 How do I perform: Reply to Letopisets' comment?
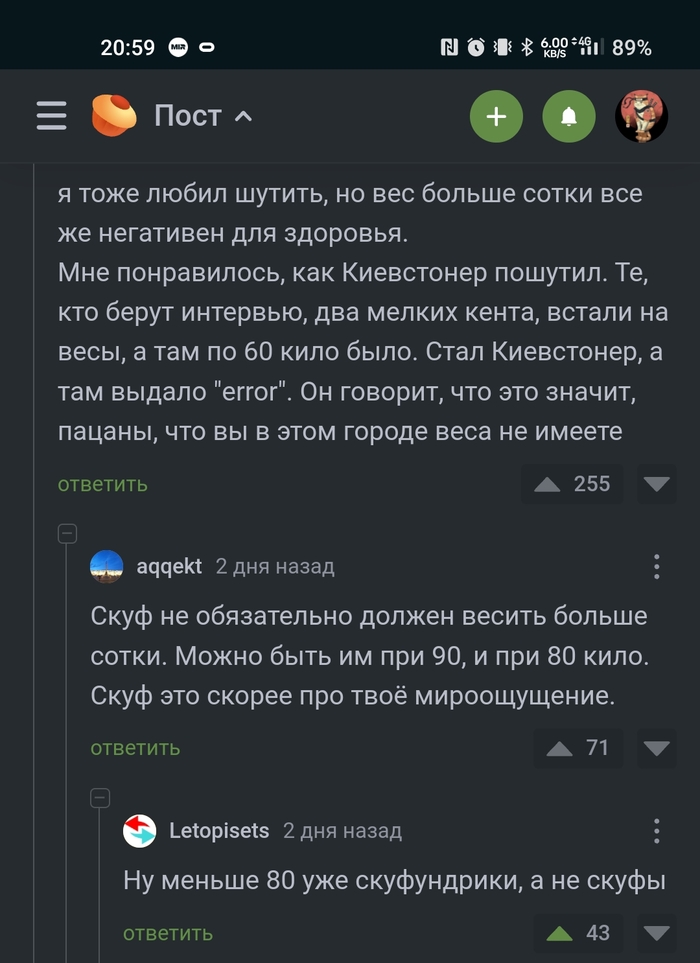click(x=168, y=933)
